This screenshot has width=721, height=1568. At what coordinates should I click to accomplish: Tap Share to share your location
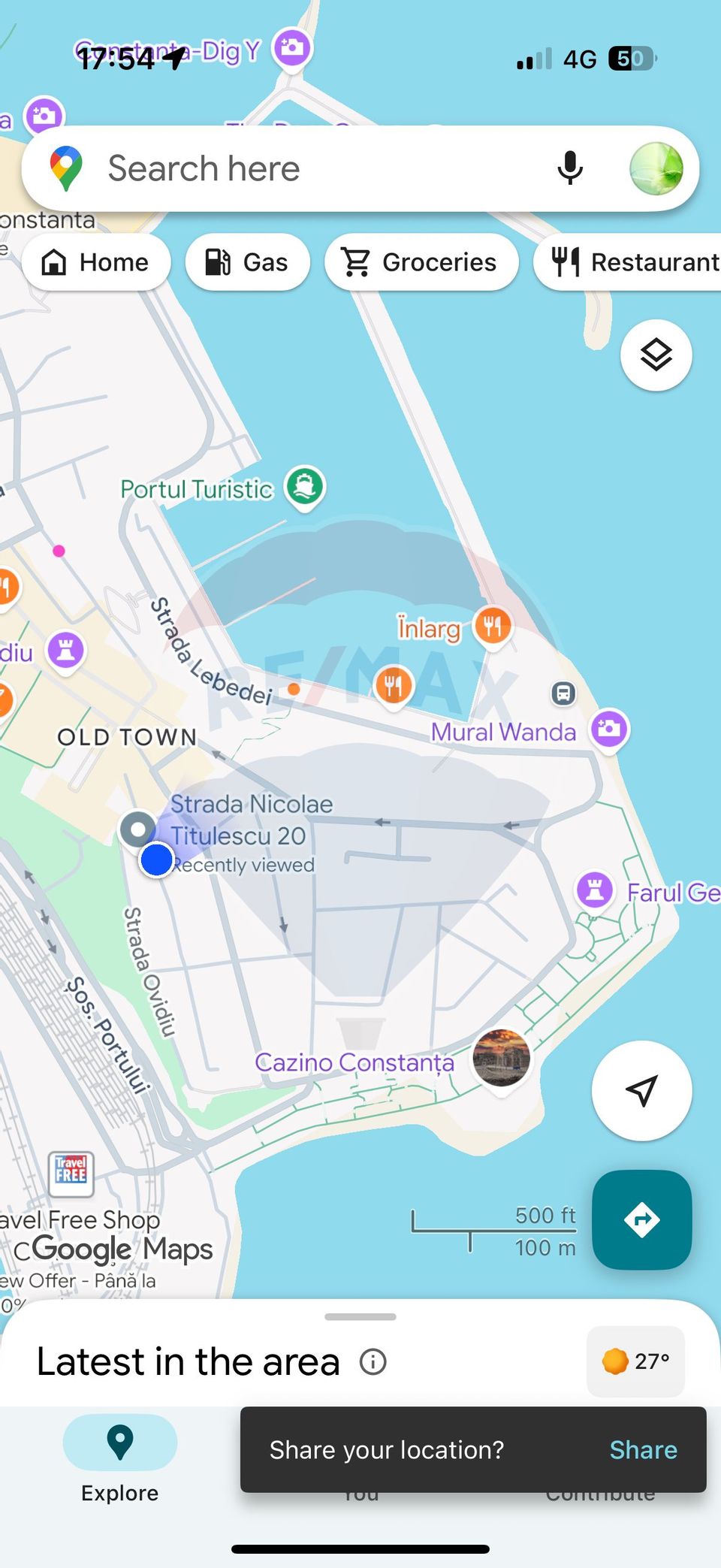point(643,1449)
